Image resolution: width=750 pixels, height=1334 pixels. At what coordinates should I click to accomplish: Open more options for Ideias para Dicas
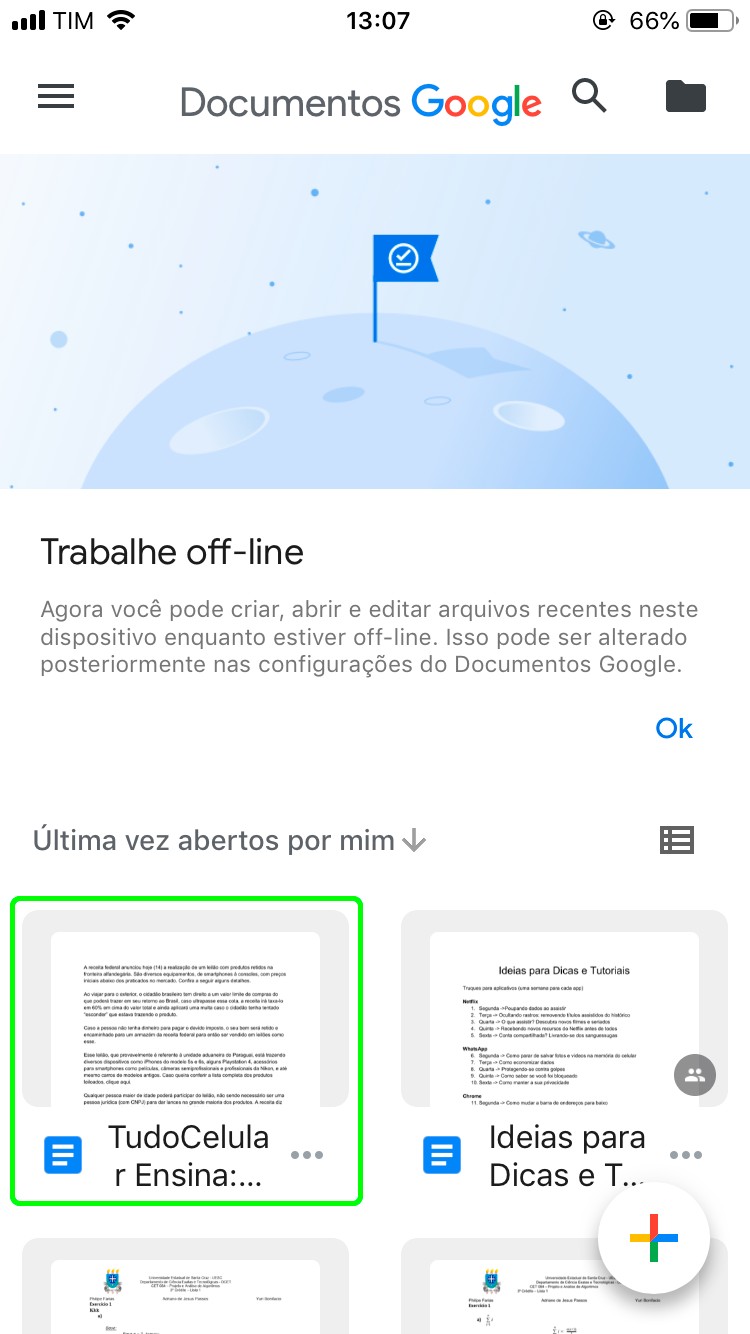point(686,1155)
